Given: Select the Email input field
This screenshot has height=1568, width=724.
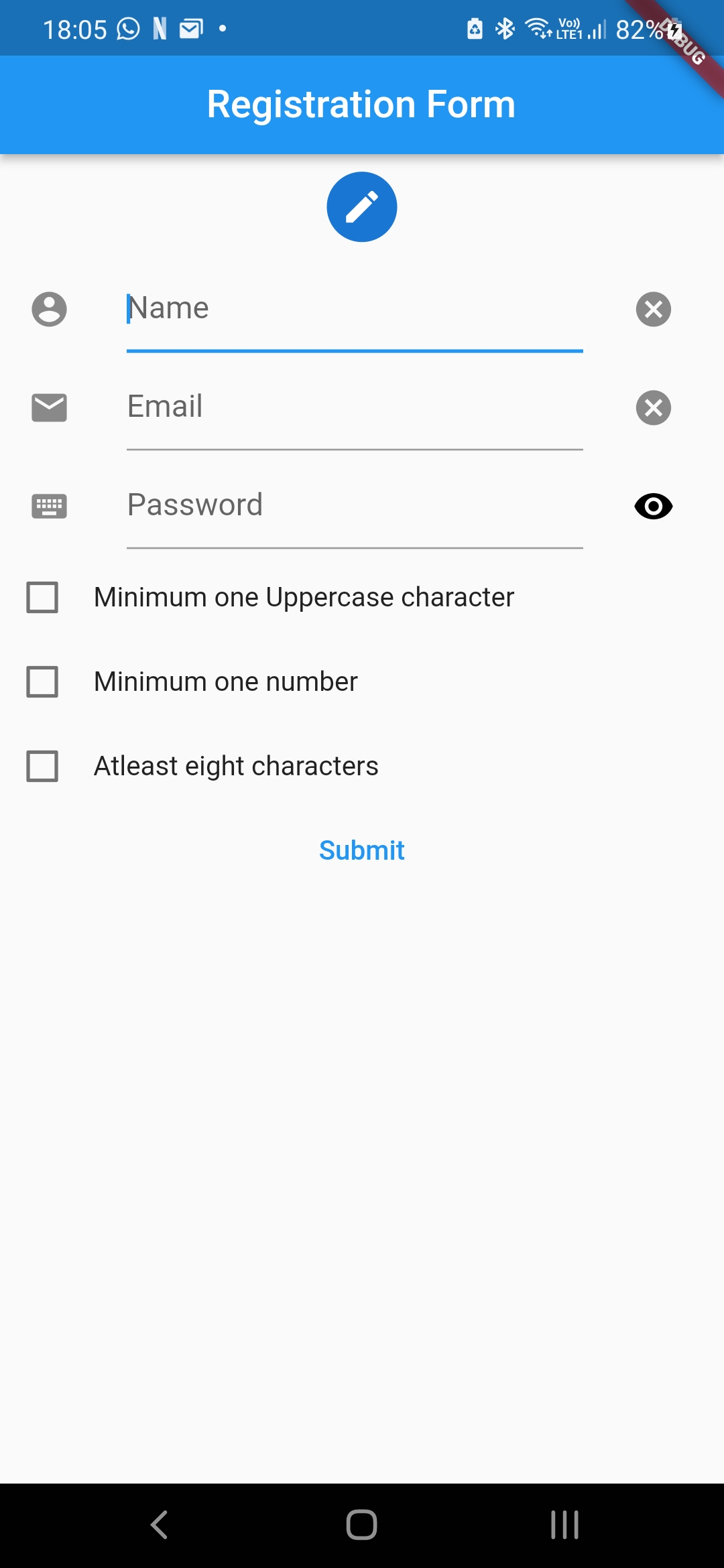Looking at the screenshot, I should click(354, 407).
